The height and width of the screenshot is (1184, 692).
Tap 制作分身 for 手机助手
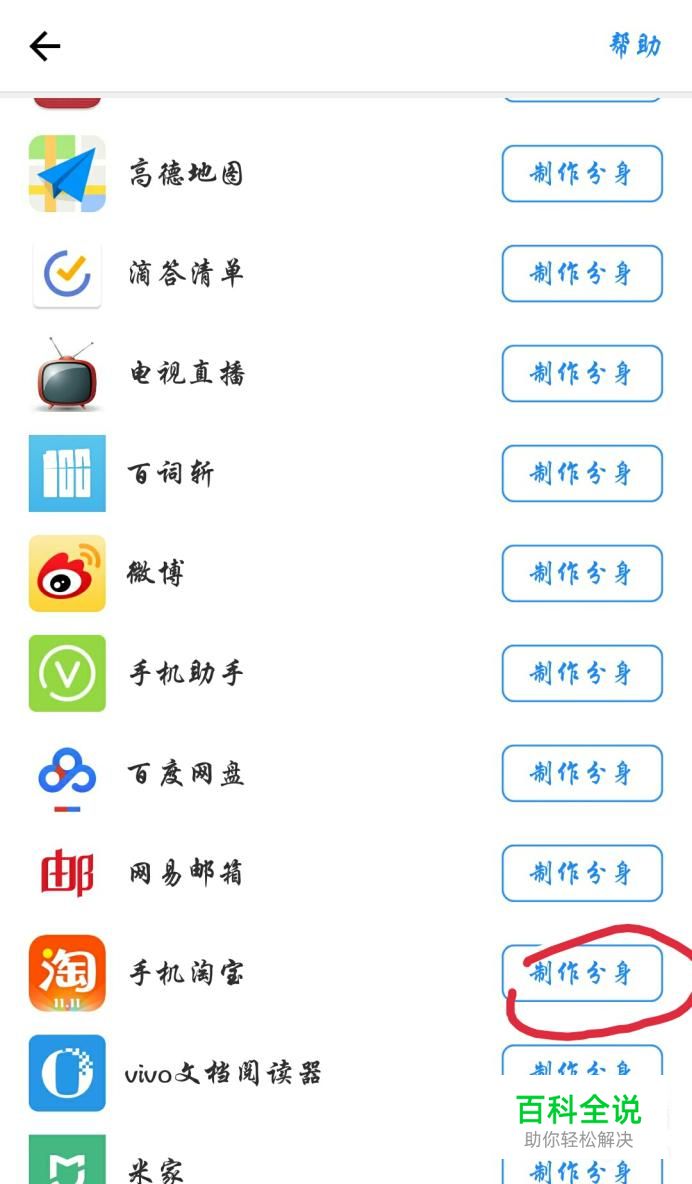582,674
